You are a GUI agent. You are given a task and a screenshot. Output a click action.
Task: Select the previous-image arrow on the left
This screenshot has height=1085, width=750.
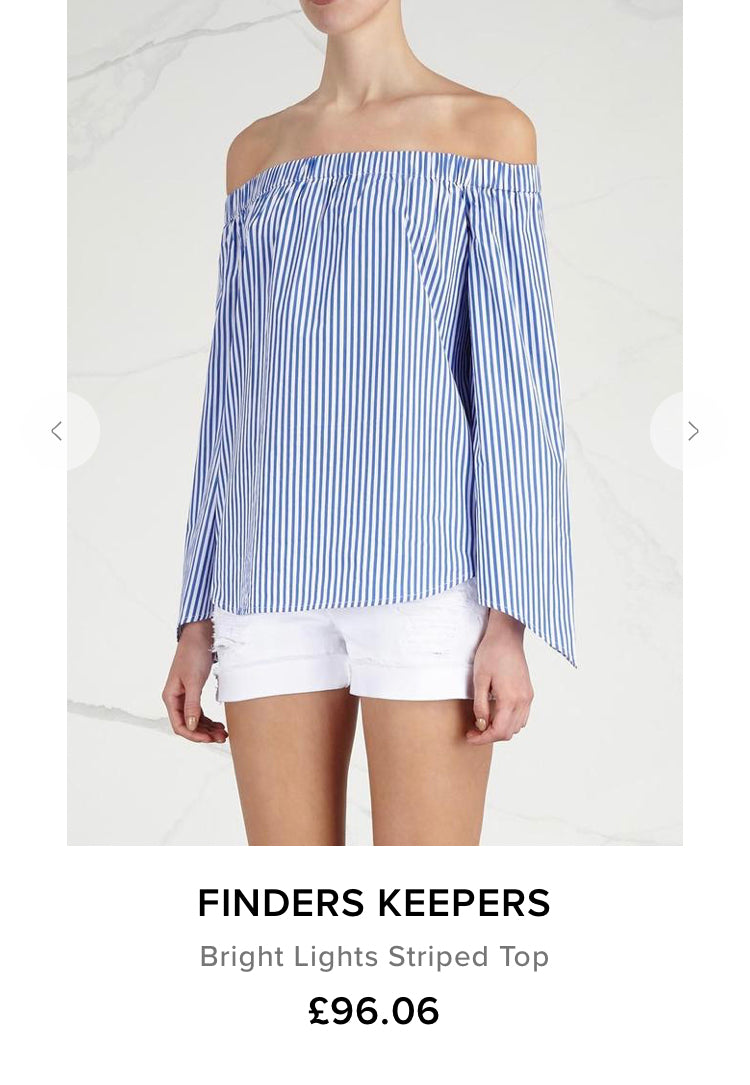57,430
